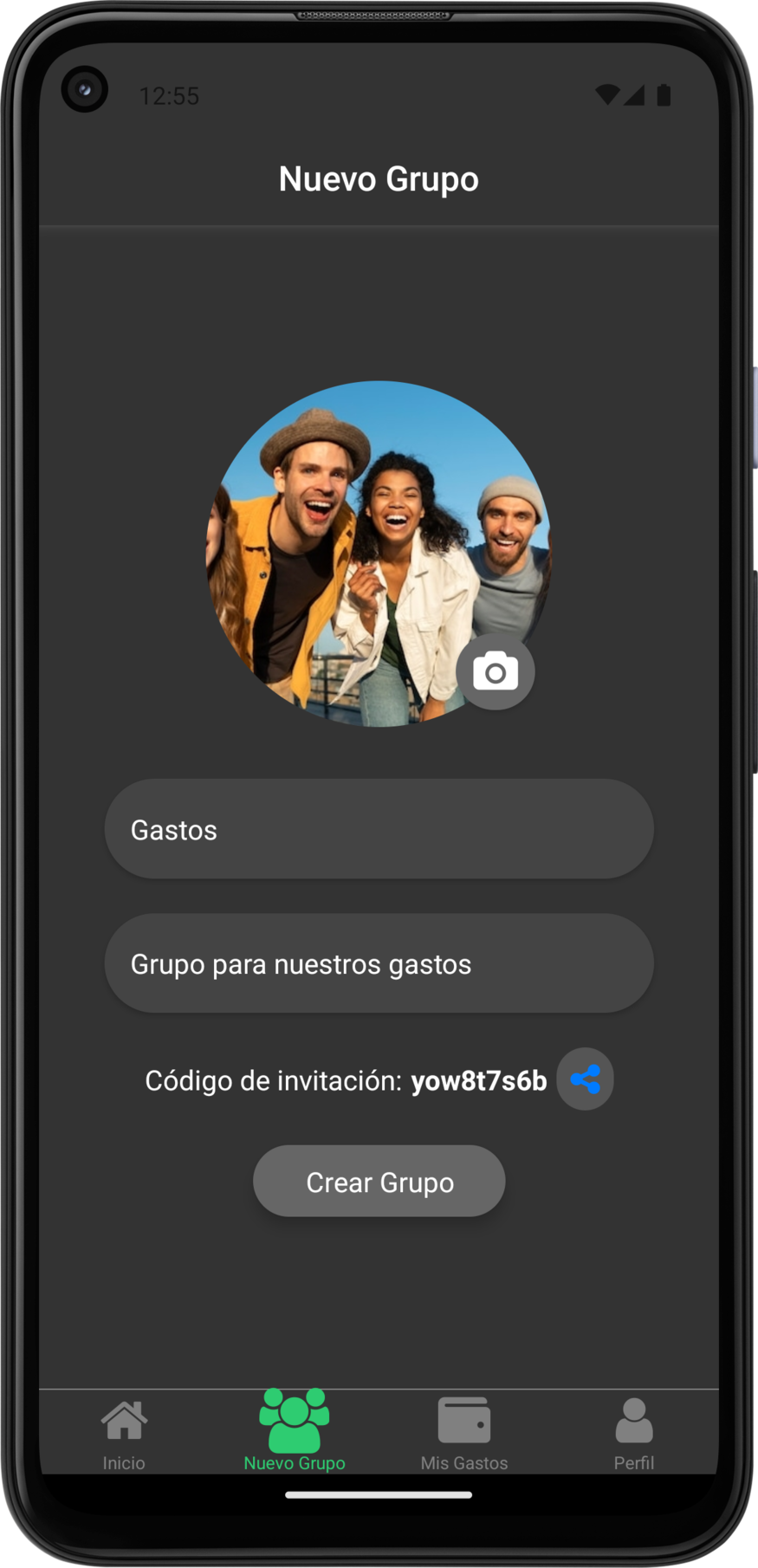The image size is (758, 1568).
Task: Switch to the Mis Gastos tab
Action: tap(464, 1438)
